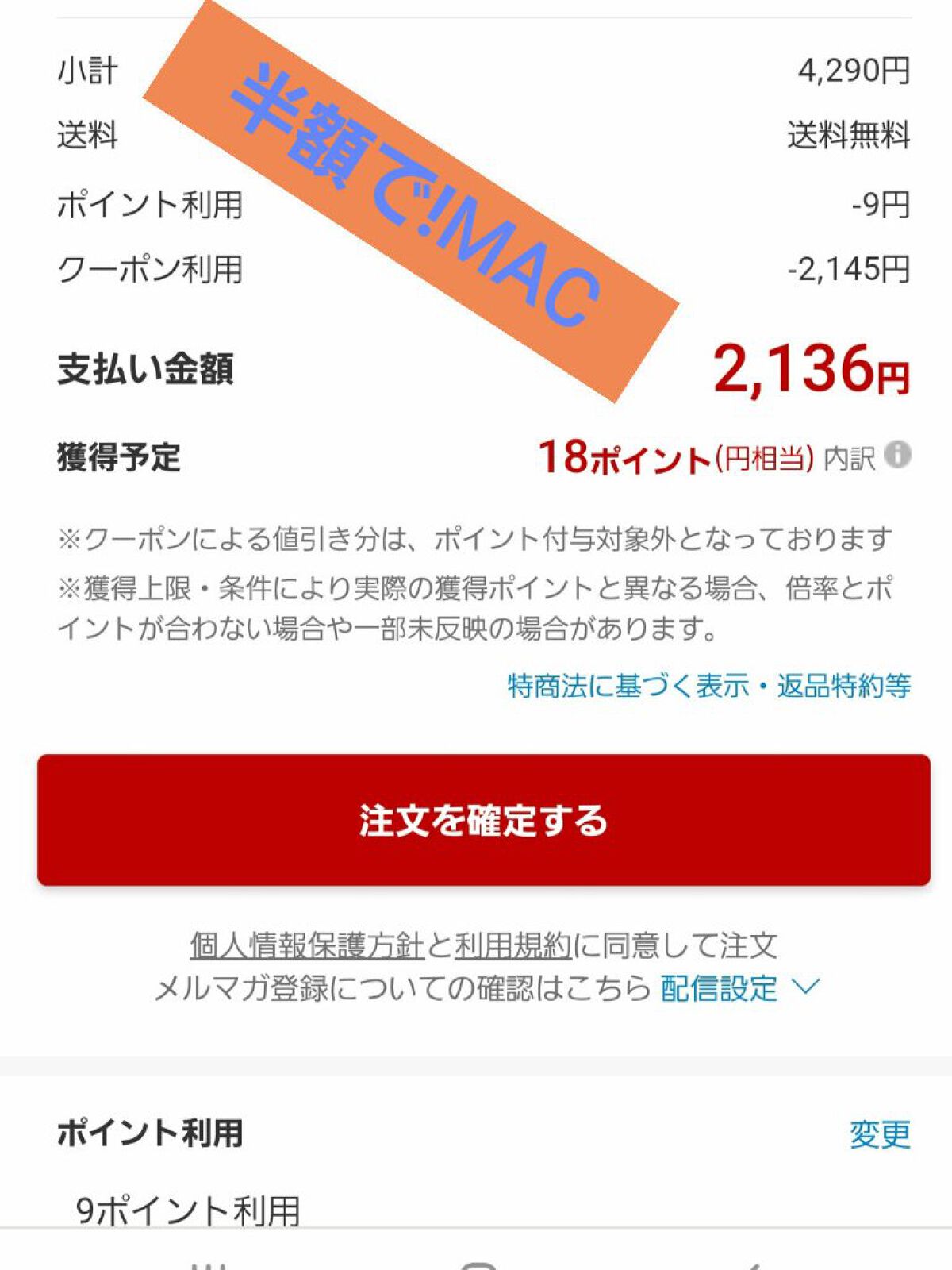
Task: Open the 配信設定 chevron
Action: pos(806,988)
